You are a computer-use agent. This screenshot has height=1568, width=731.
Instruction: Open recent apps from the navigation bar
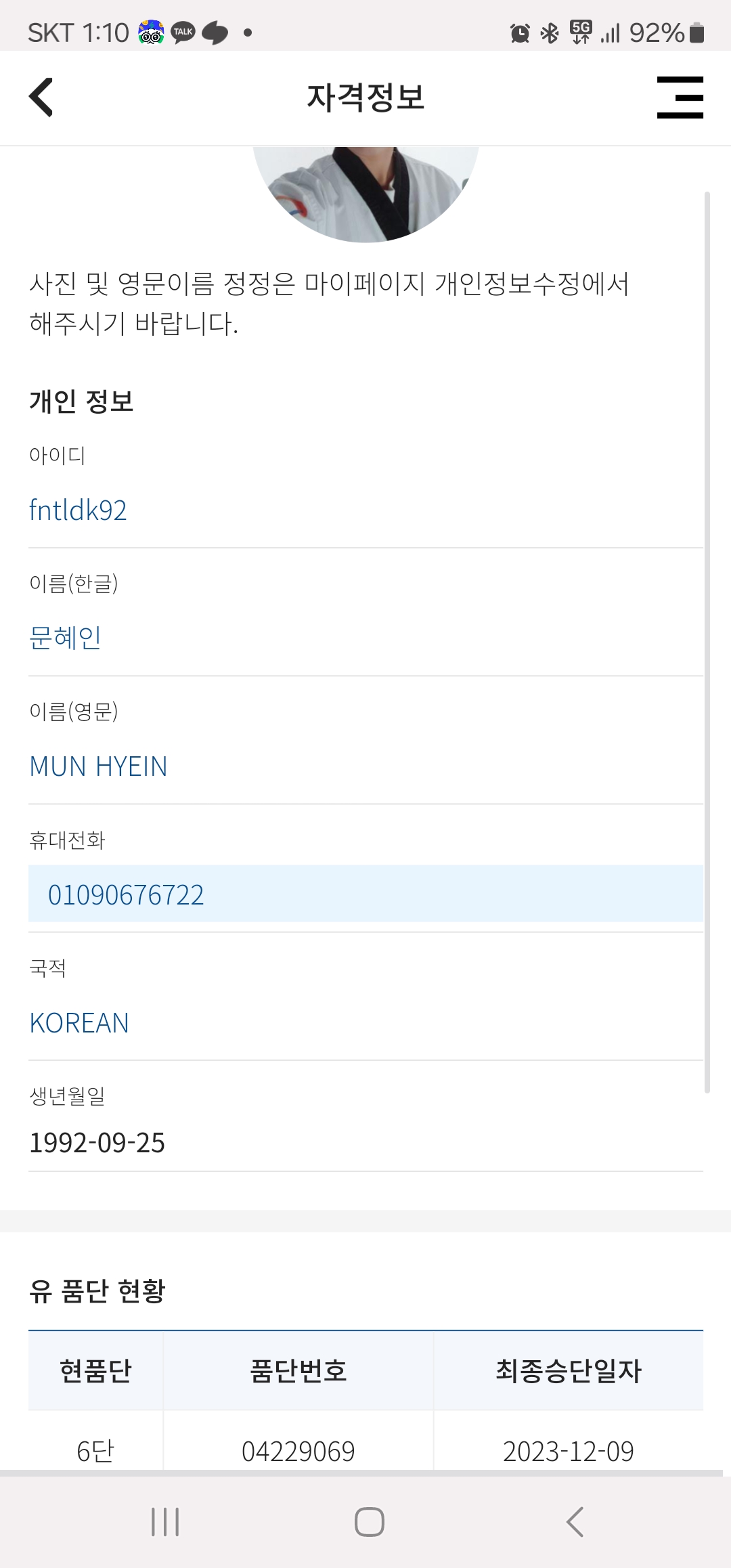click(165, 1522)
